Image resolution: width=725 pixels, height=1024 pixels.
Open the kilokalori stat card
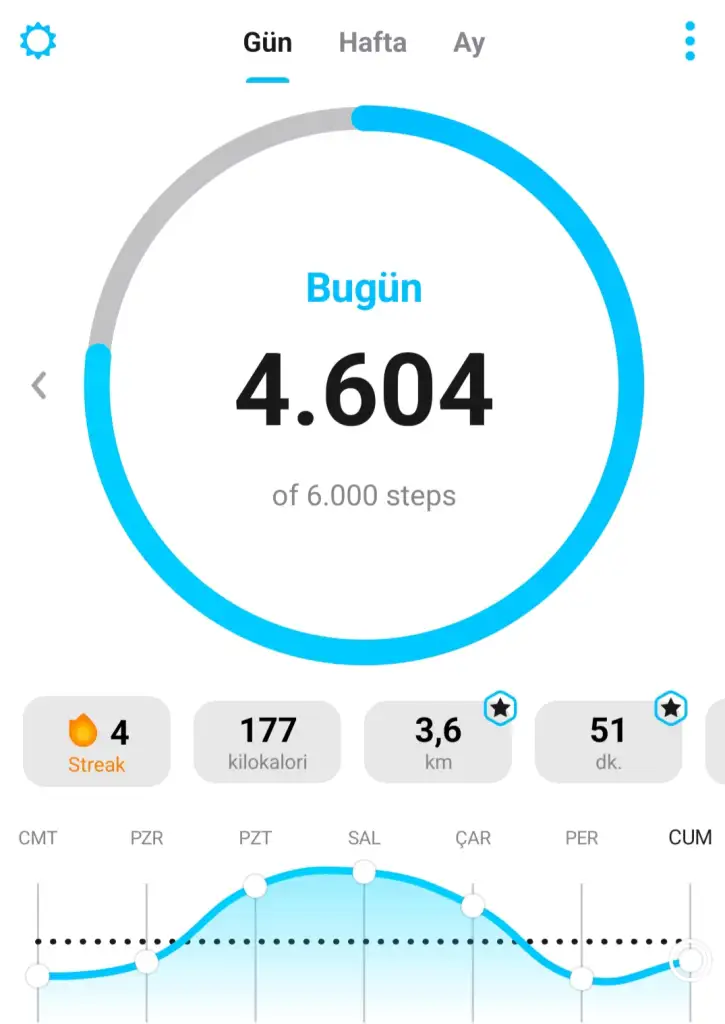click(x=267, y=741)
